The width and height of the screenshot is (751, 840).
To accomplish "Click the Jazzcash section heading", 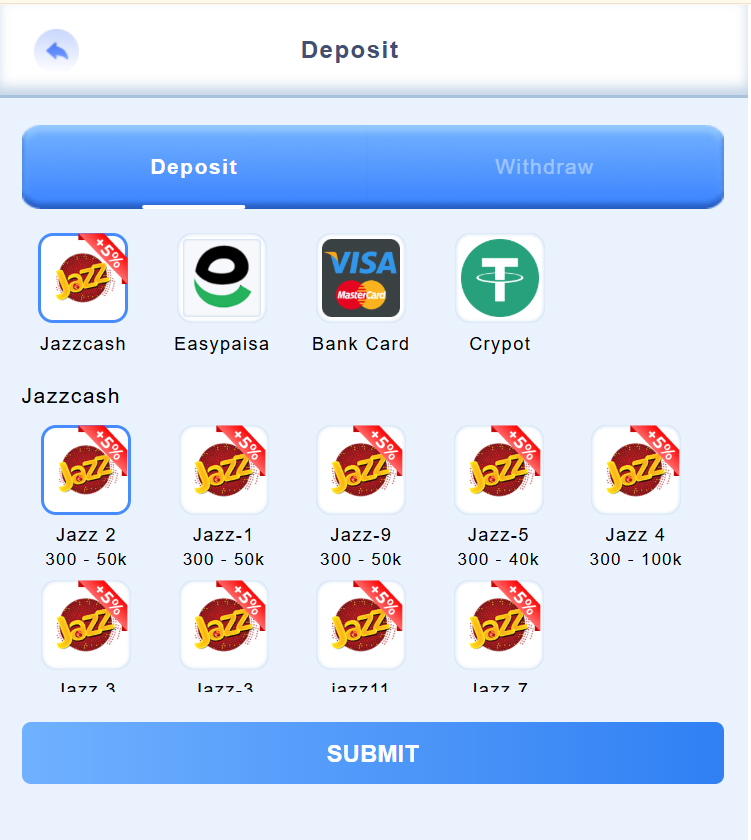I will [70, 396].
